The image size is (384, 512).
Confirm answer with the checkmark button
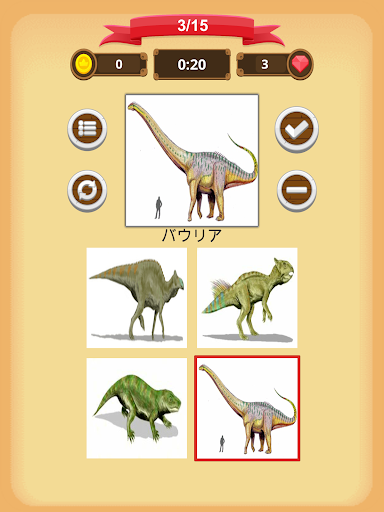297,129
